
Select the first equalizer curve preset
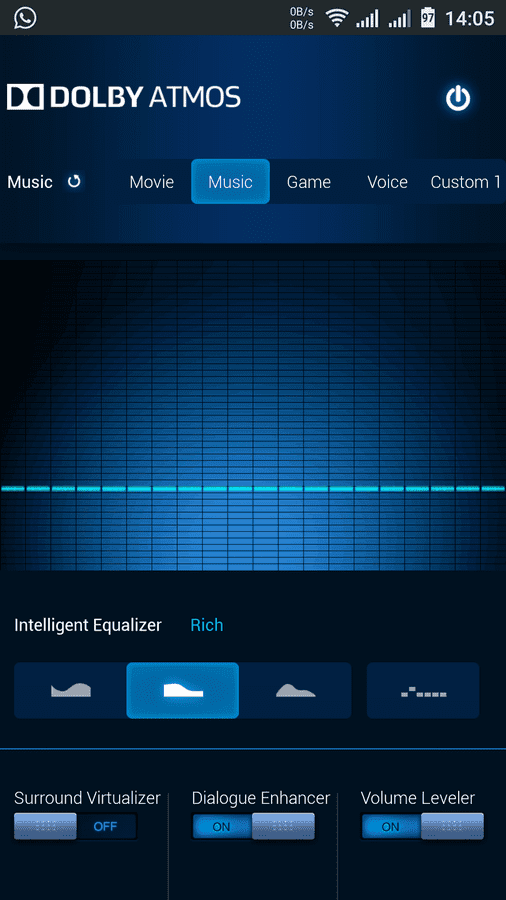[x=71, y=690]
